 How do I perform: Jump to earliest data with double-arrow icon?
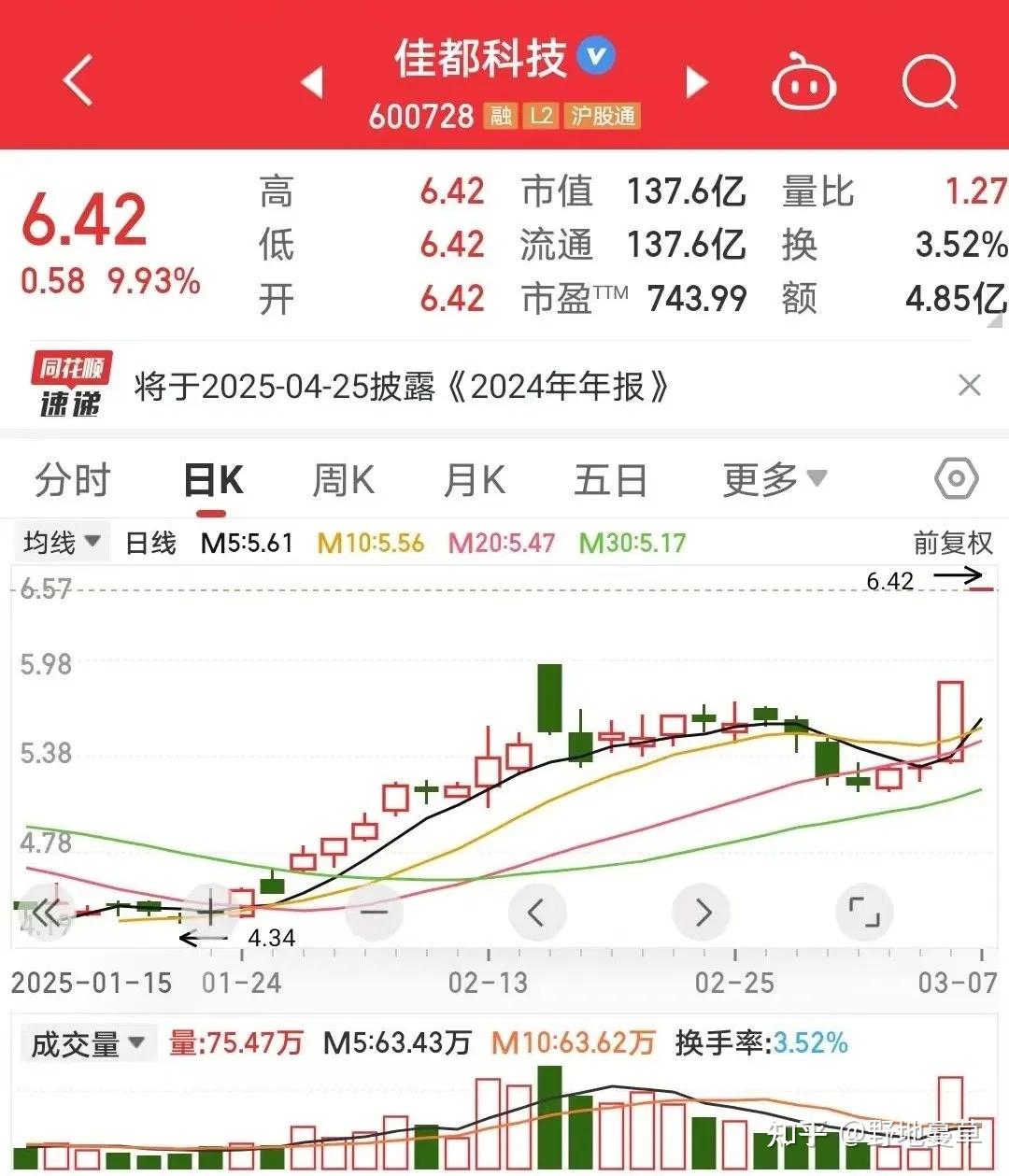click(45, 912)
